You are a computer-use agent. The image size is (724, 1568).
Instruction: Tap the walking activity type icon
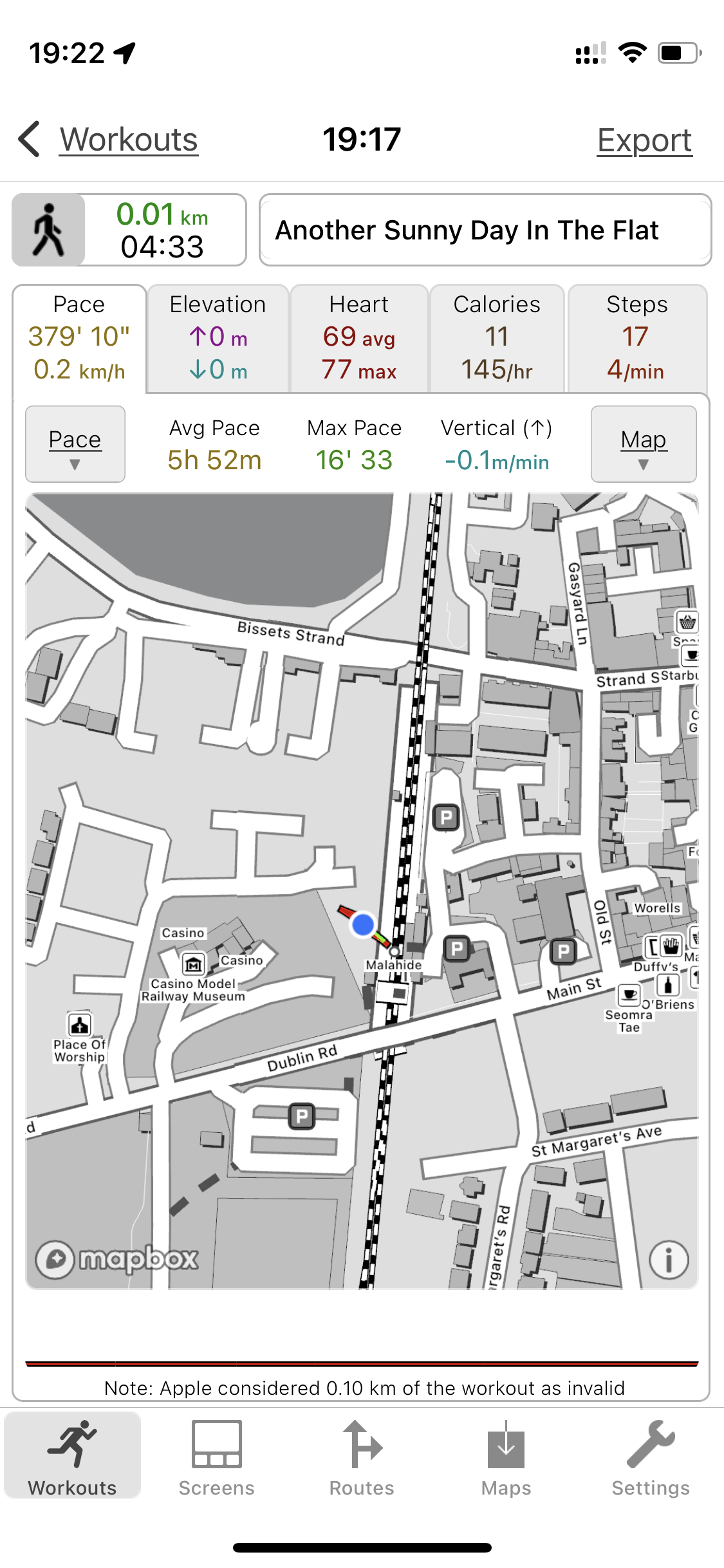click(x=48, y=230)
